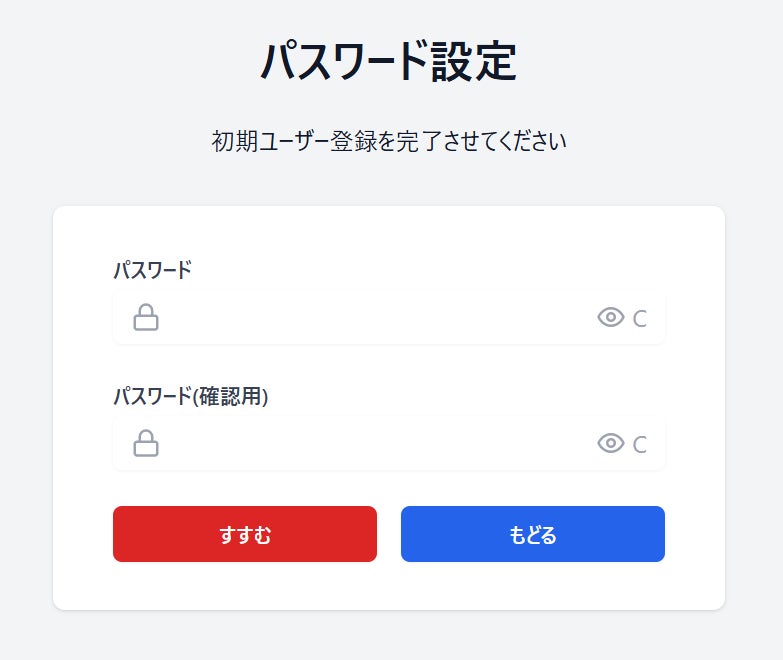
Task: Reveal the パスワード(確認用) field's text
Action: point(610,443)
